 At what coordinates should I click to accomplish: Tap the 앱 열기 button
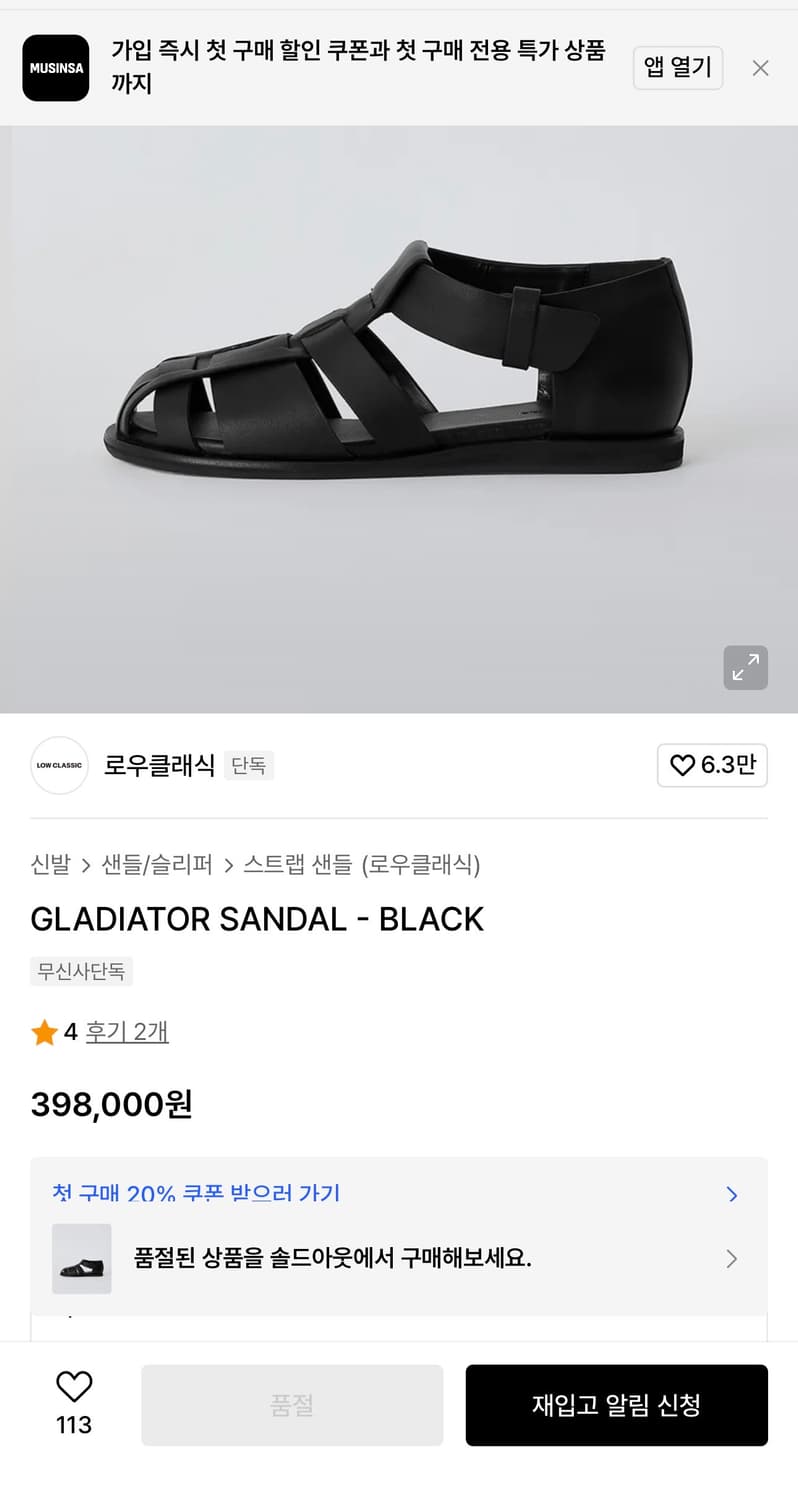coord(678,67)
